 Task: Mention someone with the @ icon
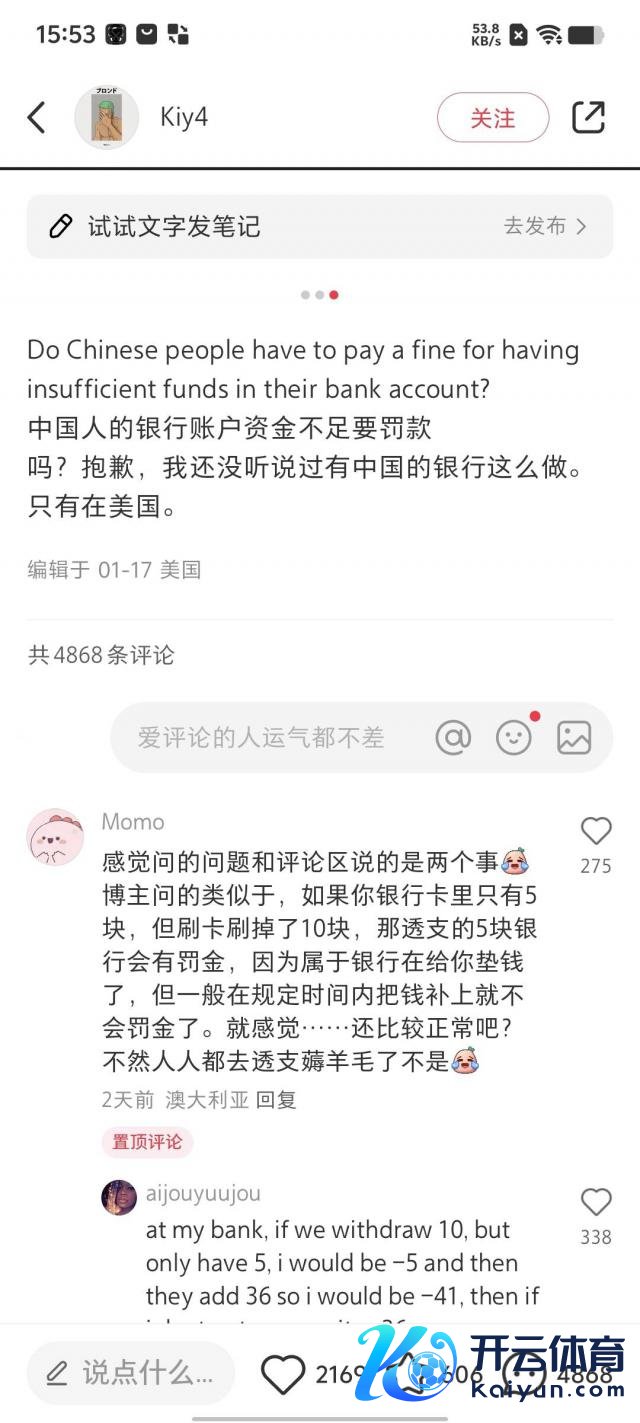tap(453, 738)
